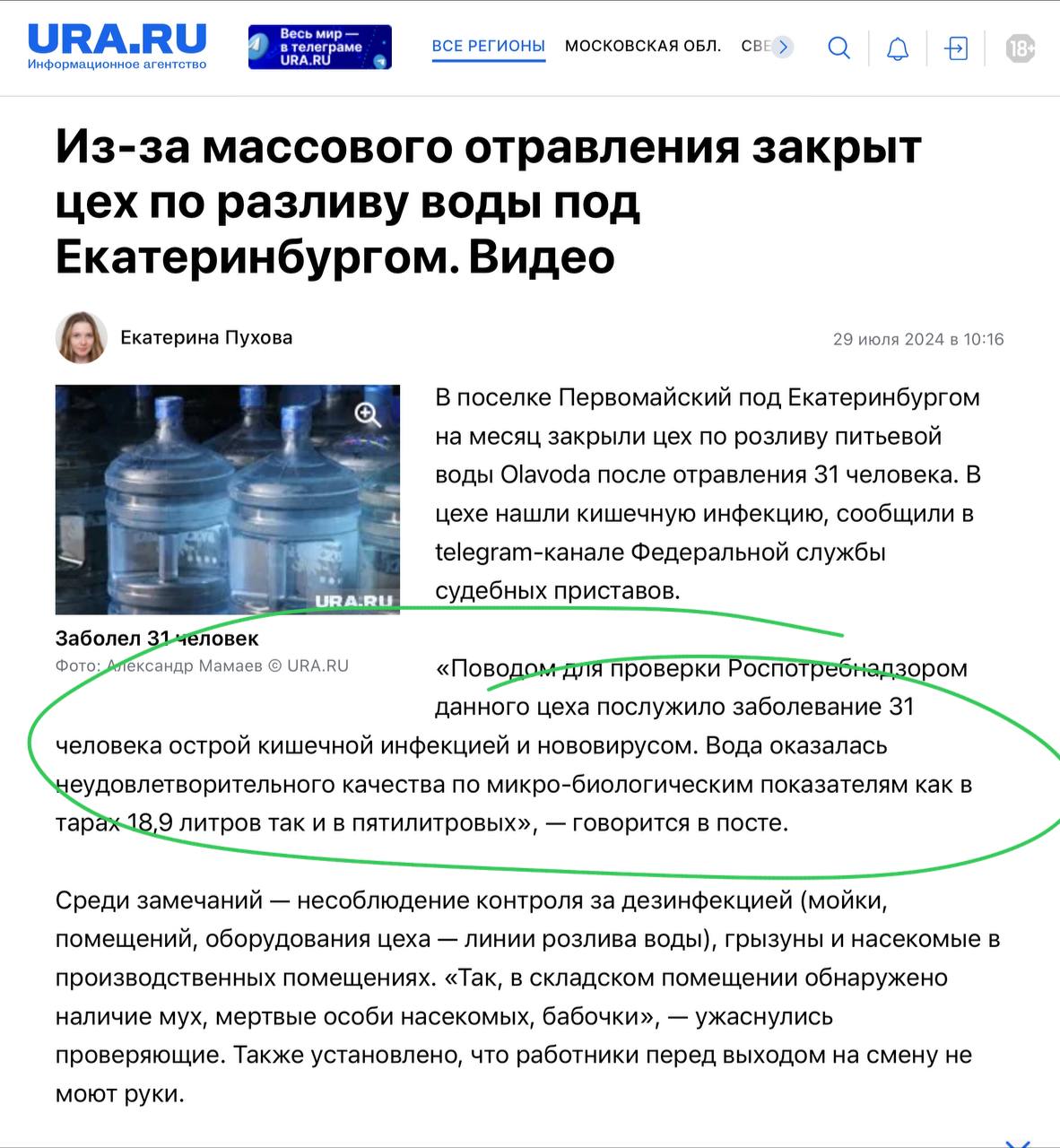Image resolution: width=1060 pixels, height=1148 pixels.
Task: Show more regions with the arrow
Action: pyautogui.click(x=783, y=47)
